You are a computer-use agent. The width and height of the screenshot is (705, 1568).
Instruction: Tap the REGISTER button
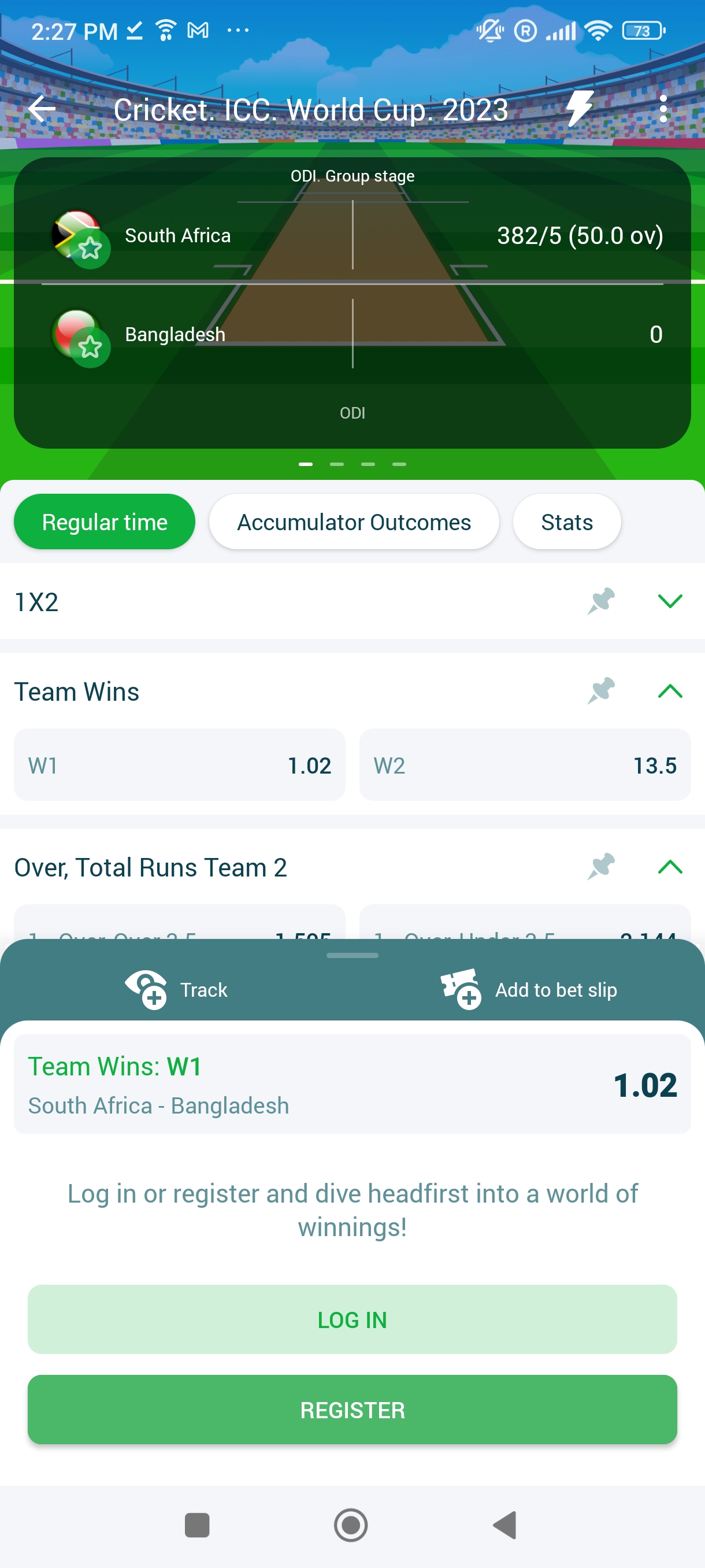352,1409
